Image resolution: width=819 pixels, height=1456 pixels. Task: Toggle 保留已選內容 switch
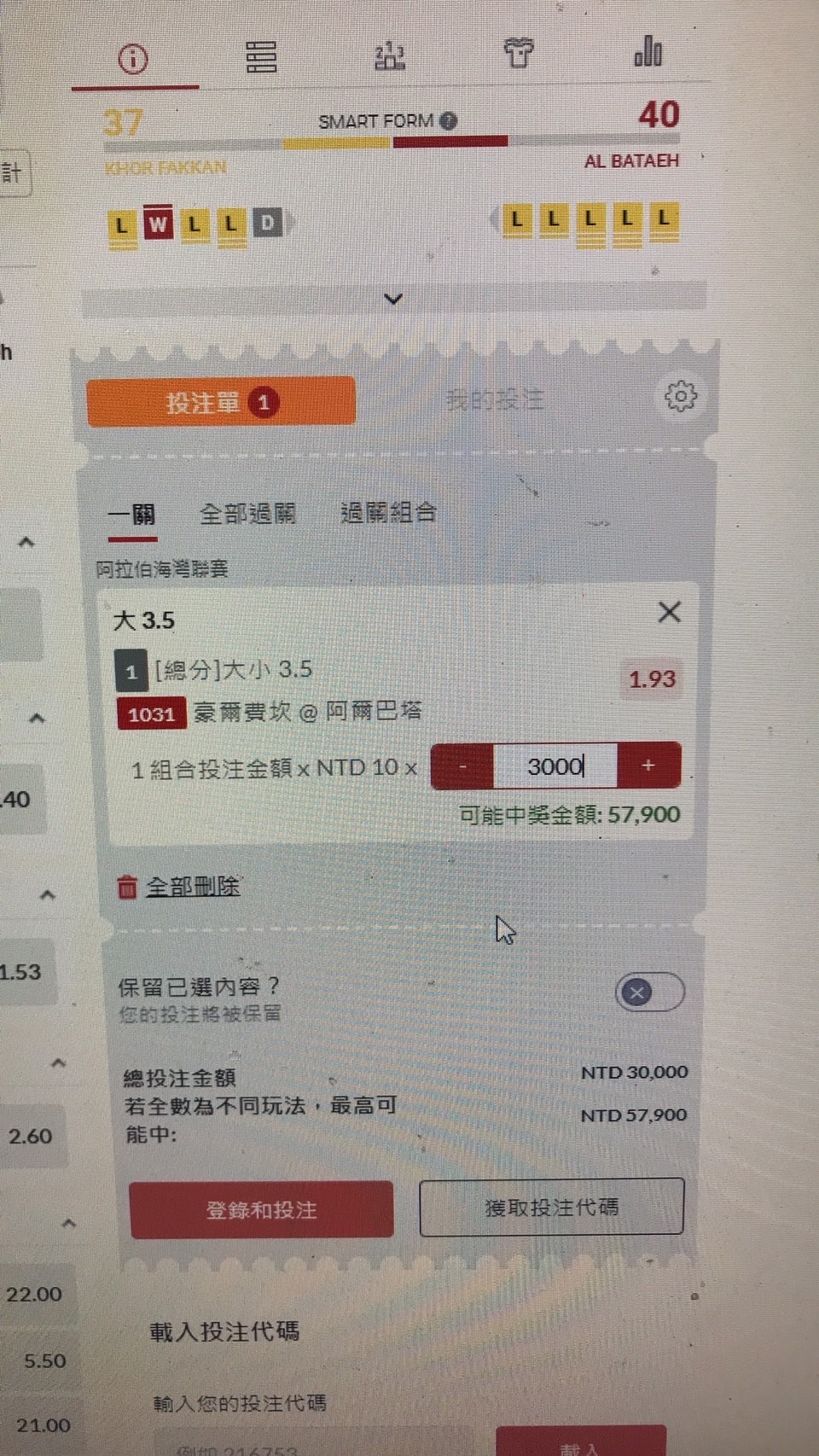click(649, 992)
